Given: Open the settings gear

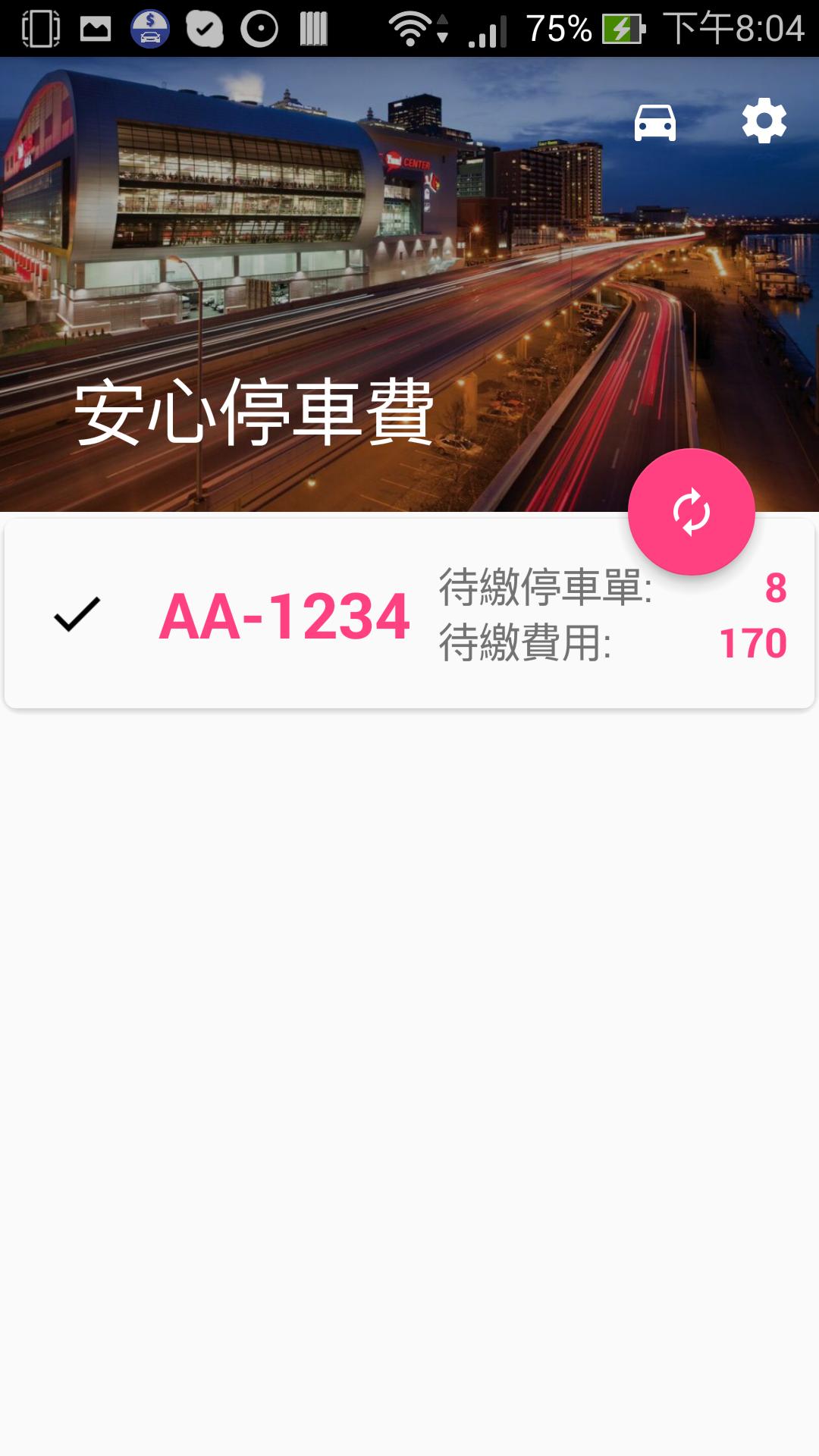Looking at the screenshot, I should [x=764, y=121].
